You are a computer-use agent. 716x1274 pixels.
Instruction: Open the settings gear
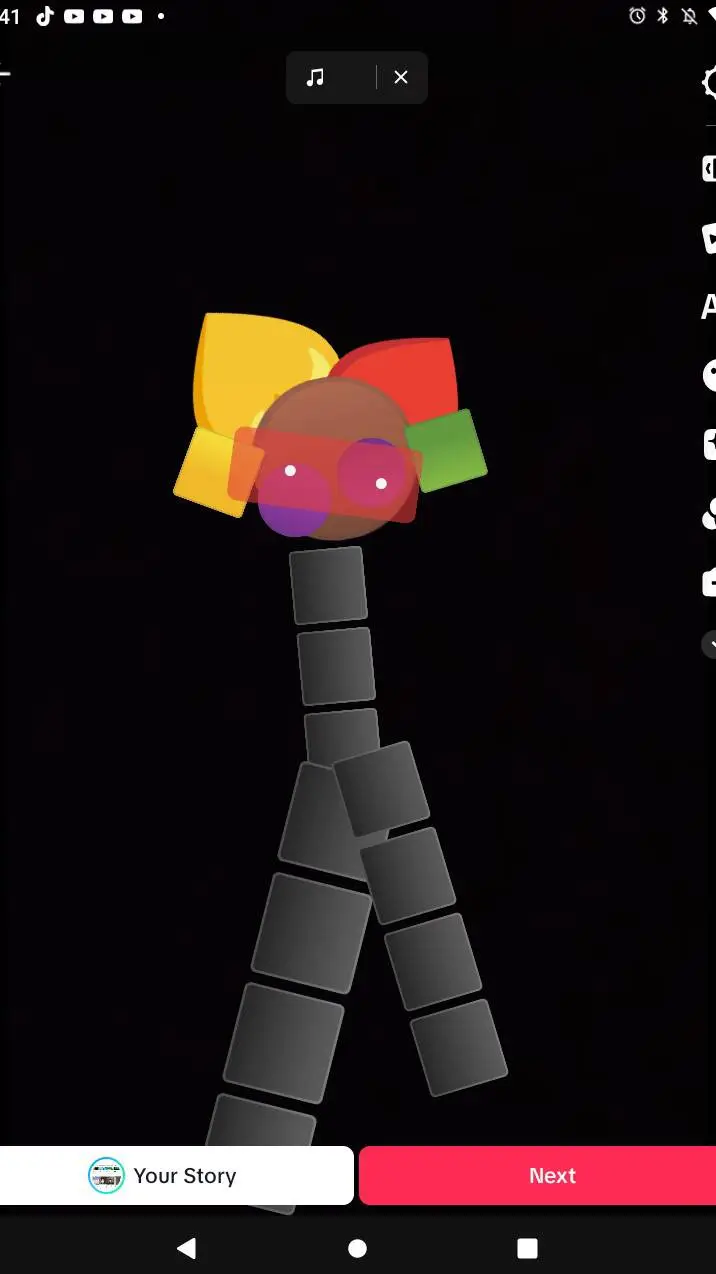coord(709,83)
